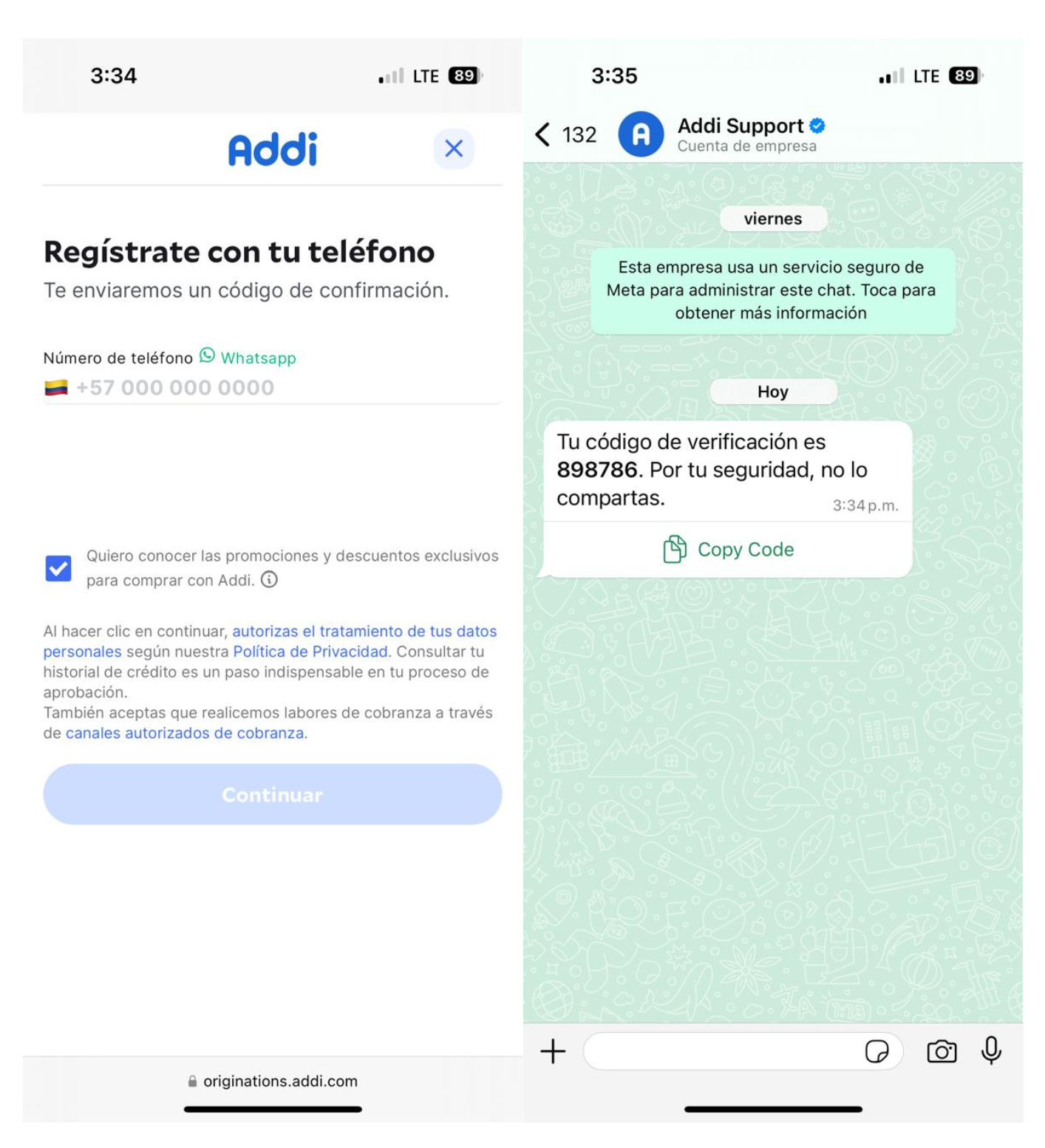Open the info icon beside the promotions text

click(x=270, y=580)
